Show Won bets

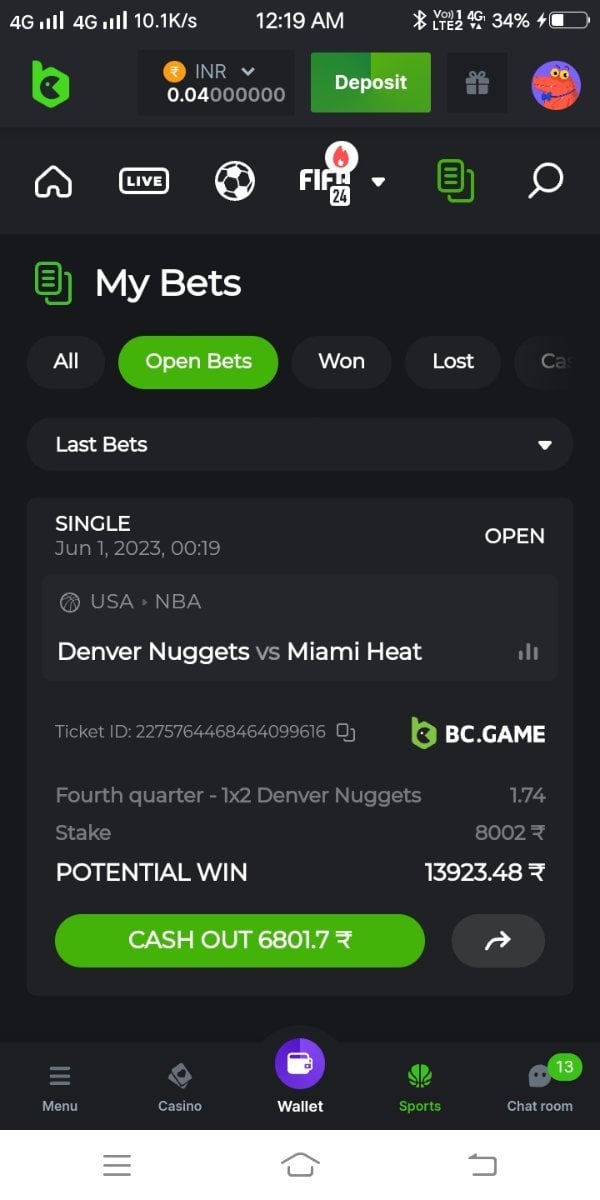[x=341, y=362]
